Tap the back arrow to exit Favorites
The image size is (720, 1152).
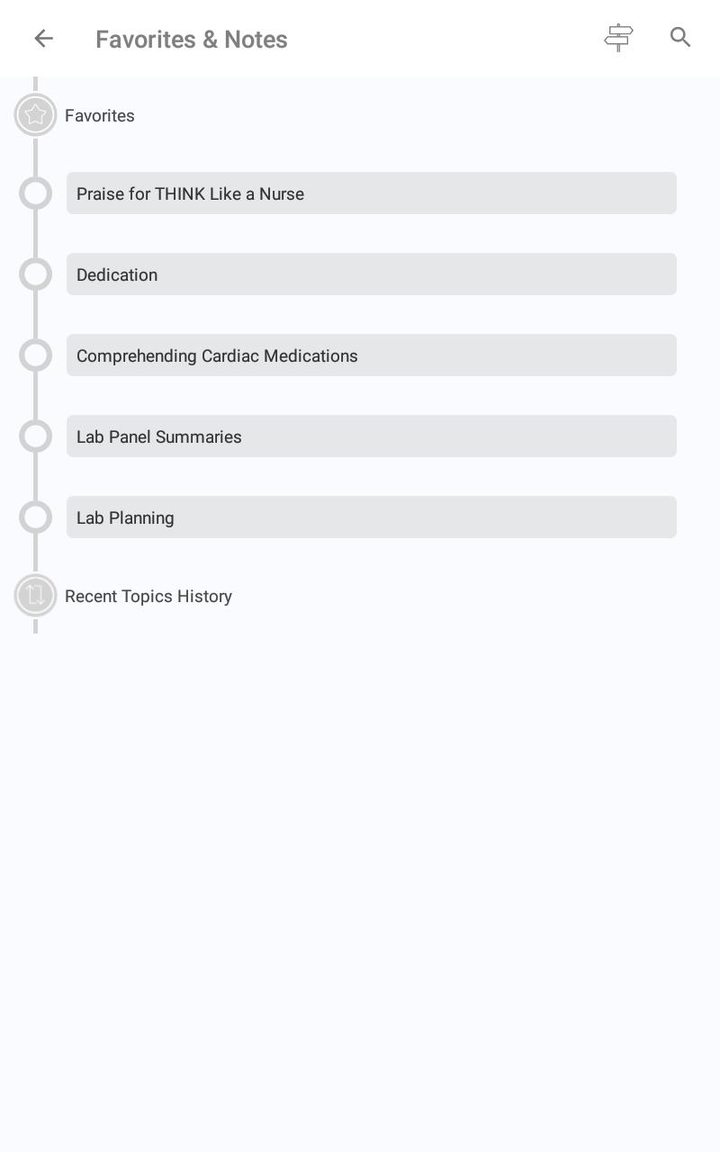click(x=43, y=38)
